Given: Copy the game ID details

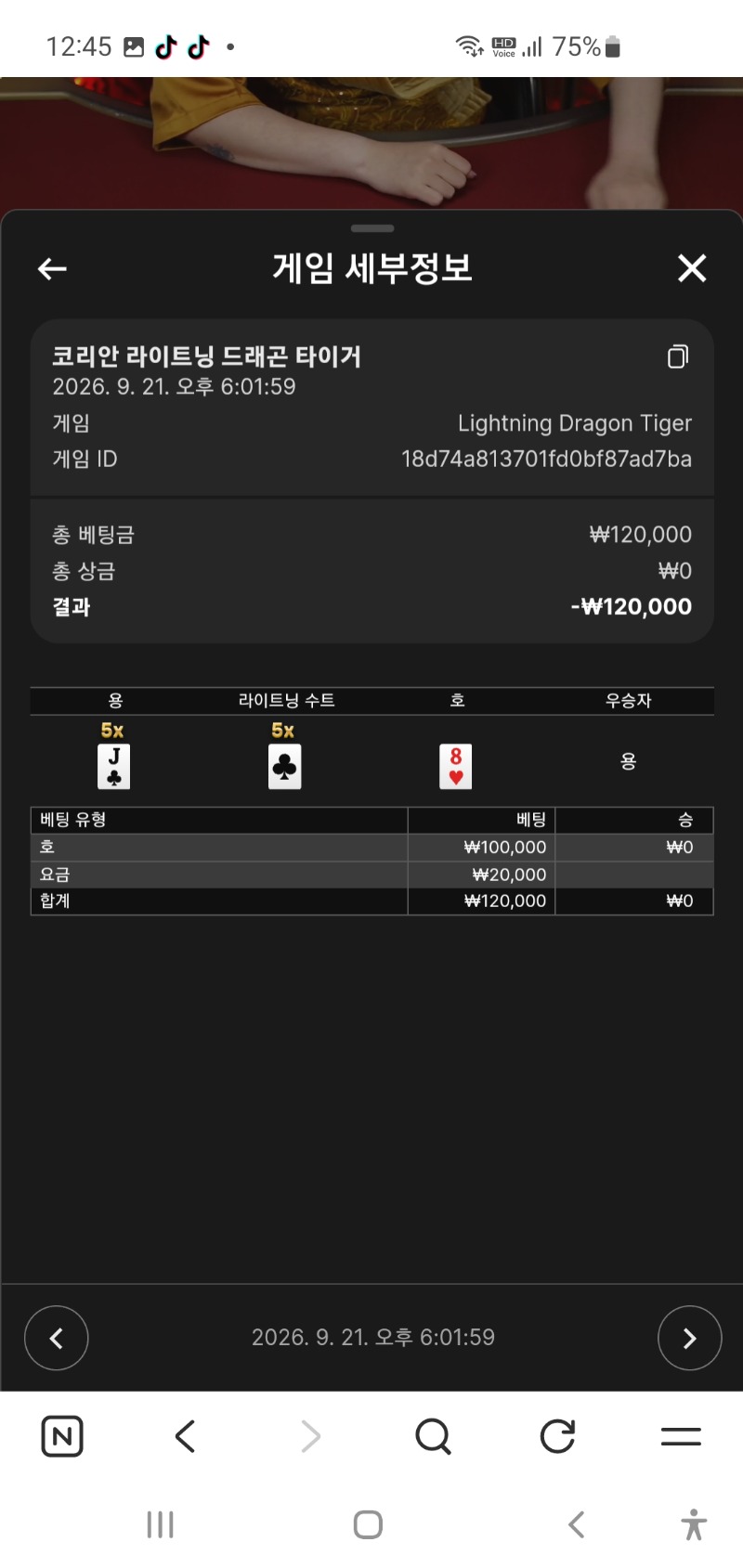Looking at the screenshot, I should coord(678,356).
